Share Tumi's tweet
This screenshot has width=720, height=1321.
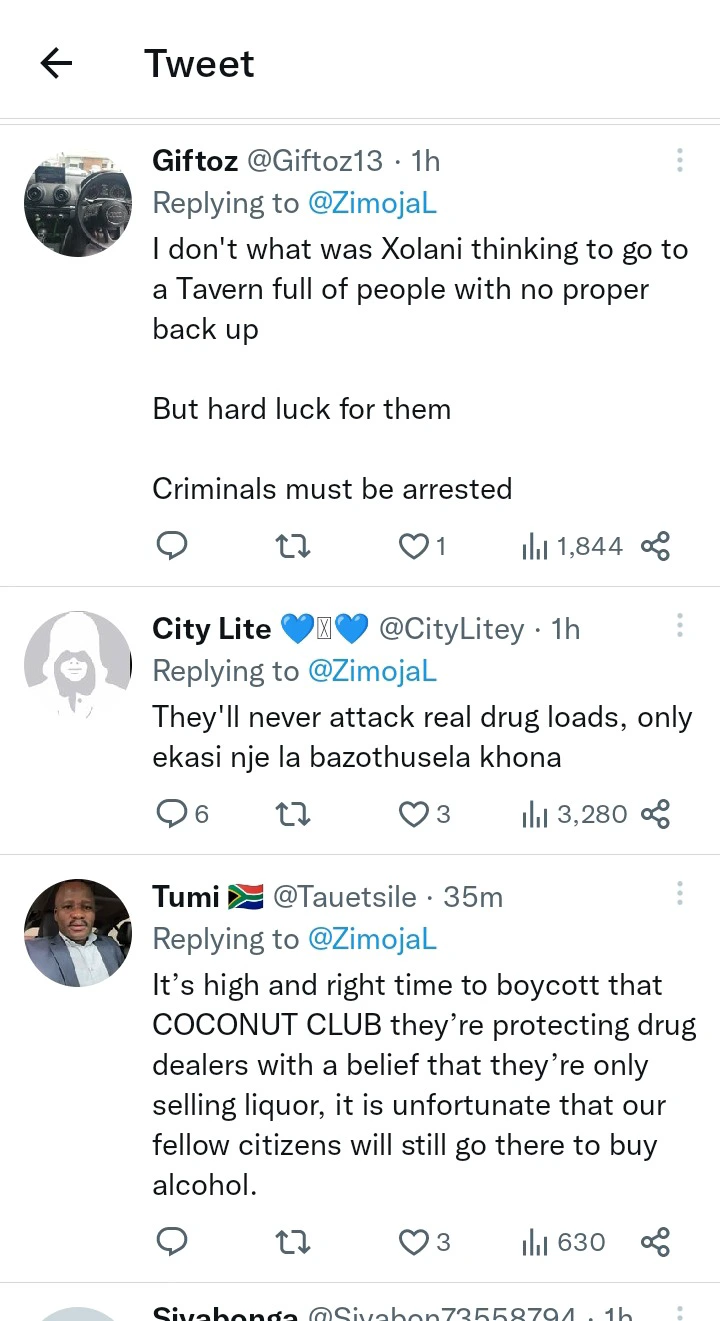click(x=655, y=1242)
